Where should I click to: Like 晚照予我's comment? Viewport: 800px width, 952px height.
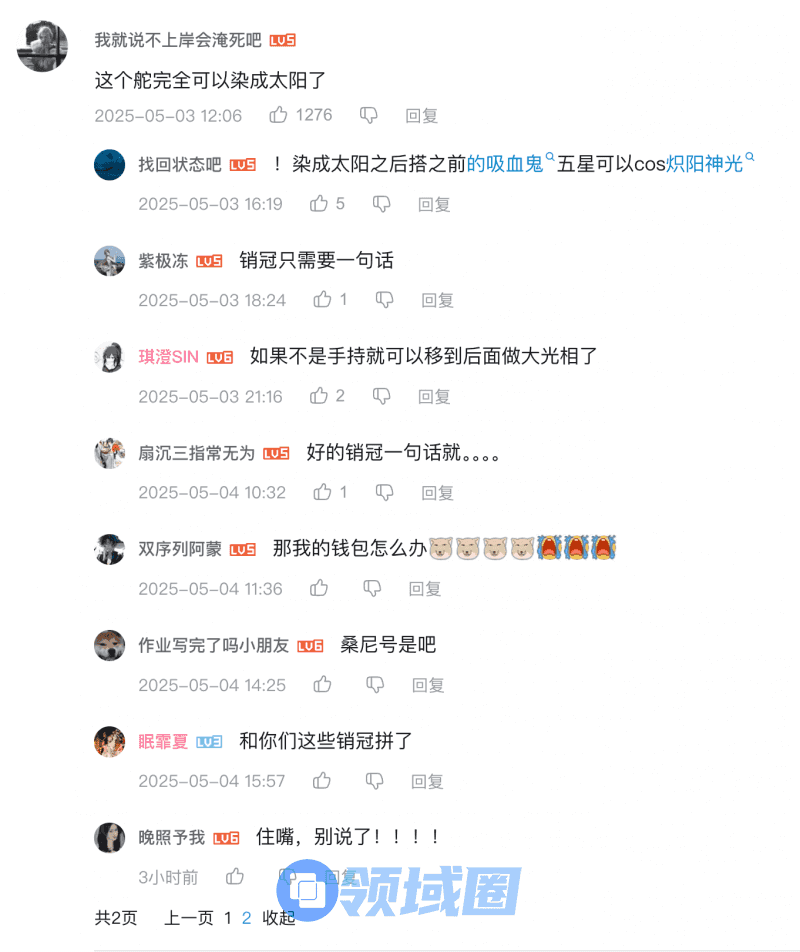235,877
